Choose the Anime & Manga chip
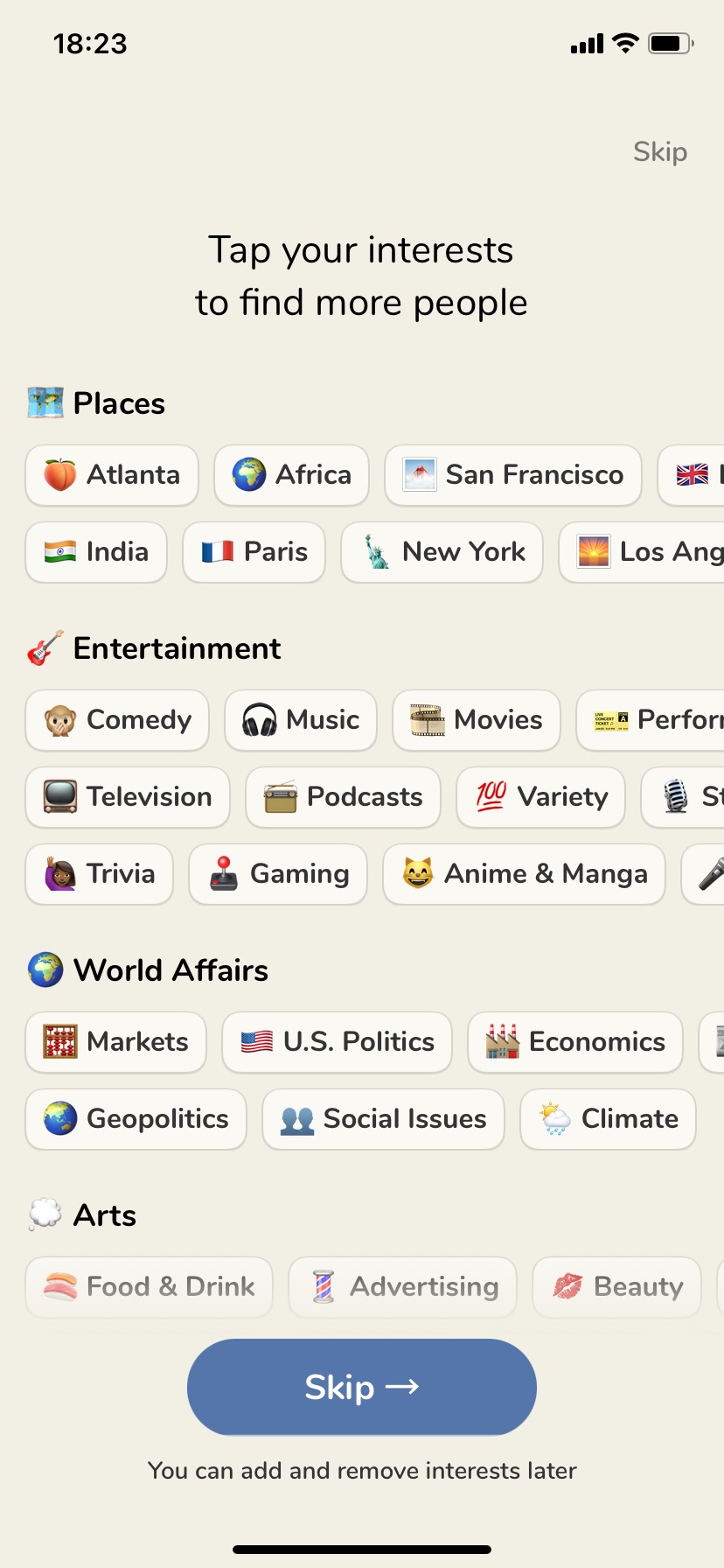Viewport: 724px width, 1568px height. [524, 874]
